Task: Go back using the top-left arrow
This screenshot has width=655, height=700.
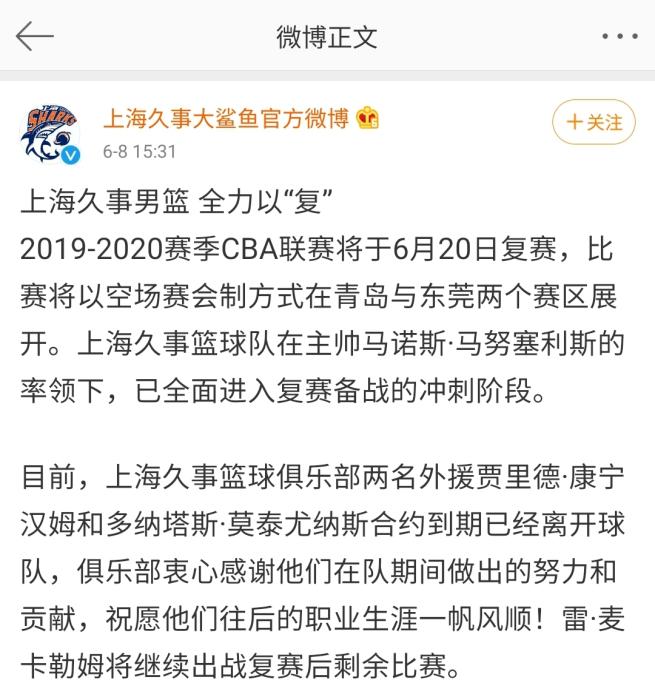Action: pos(34,37)
